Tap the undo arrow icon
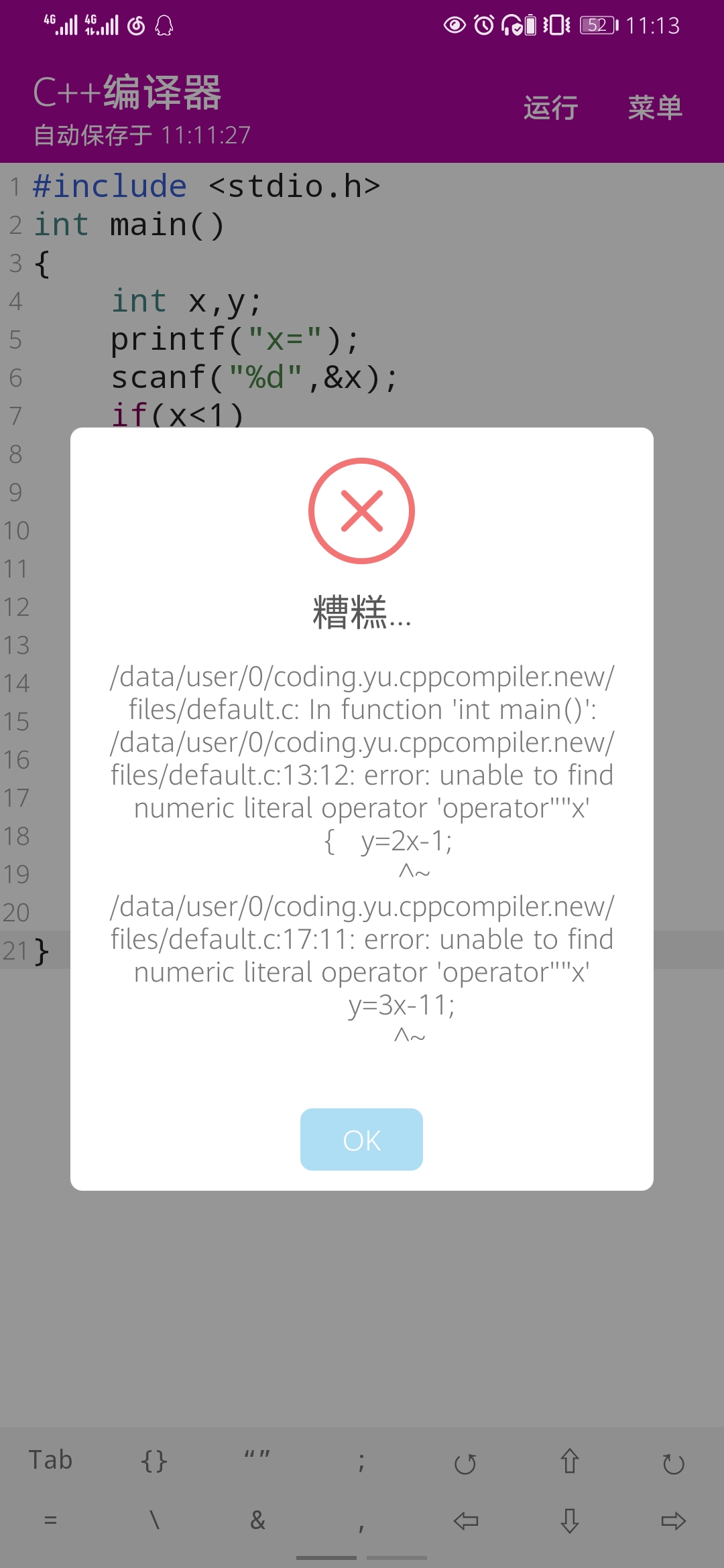 465,1463
